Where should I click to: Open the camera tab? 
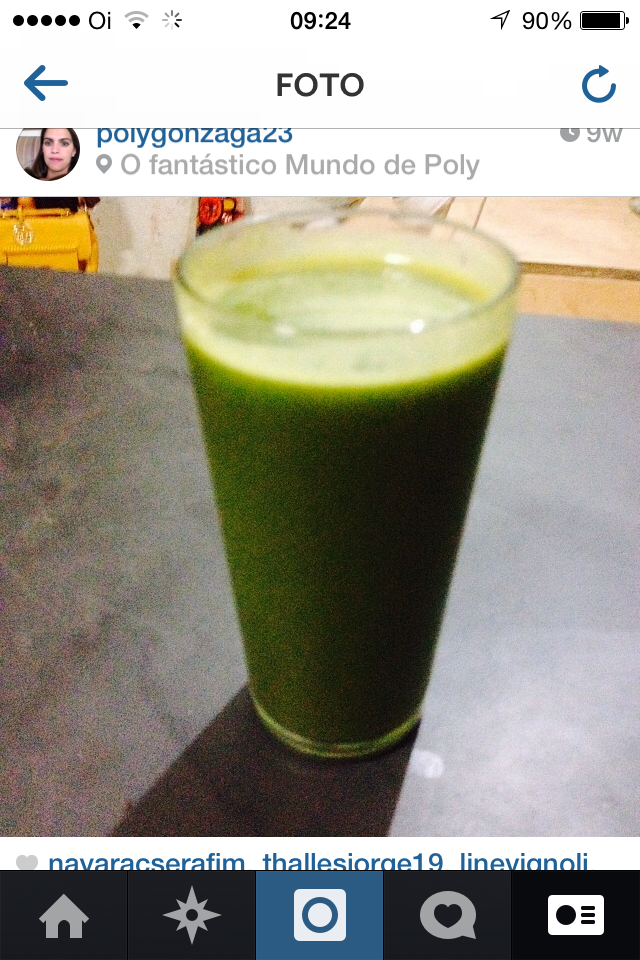(x=319, y=916)
